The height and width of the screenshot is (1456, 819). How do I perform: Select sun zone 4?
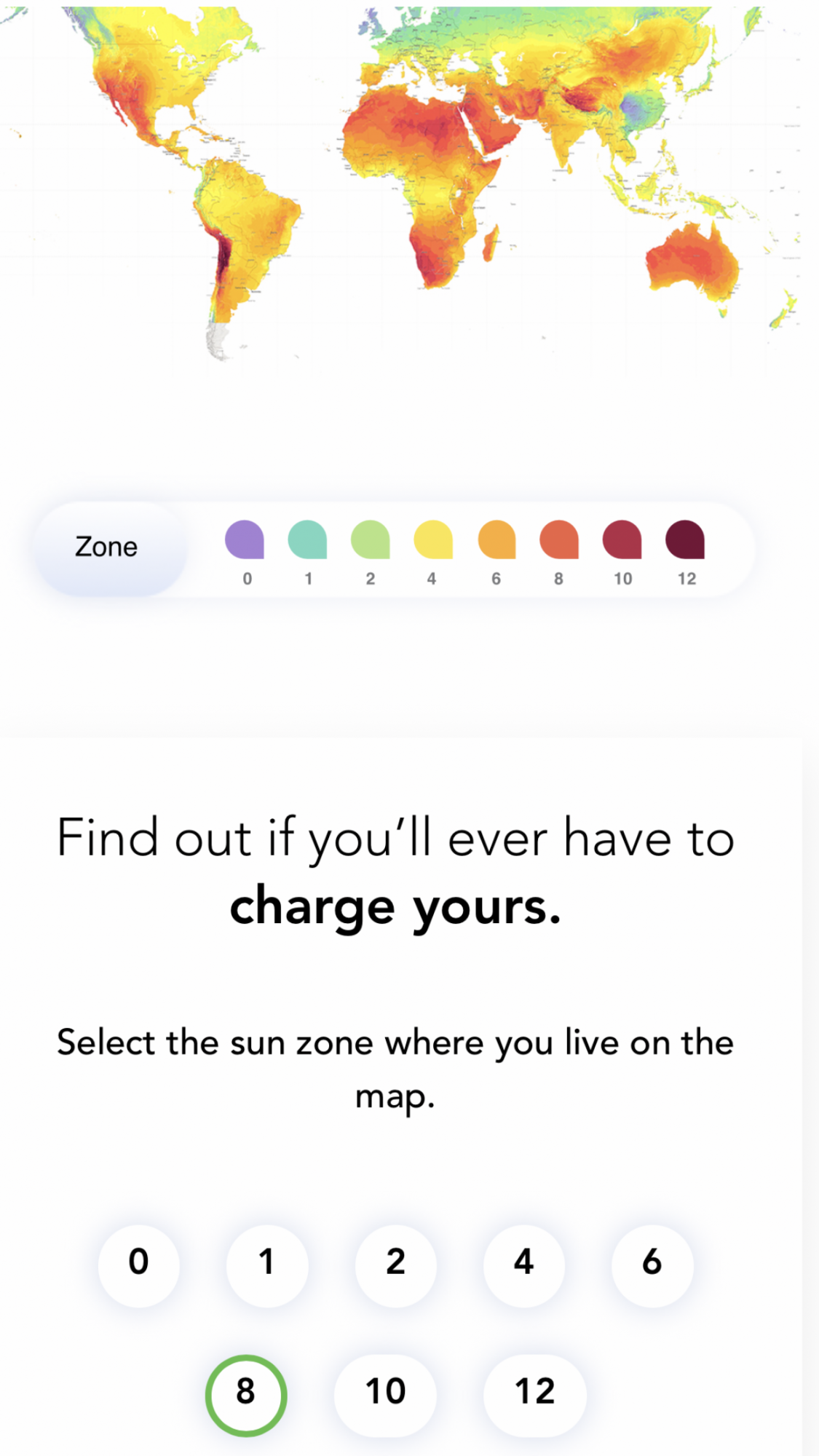point(523,1265)
